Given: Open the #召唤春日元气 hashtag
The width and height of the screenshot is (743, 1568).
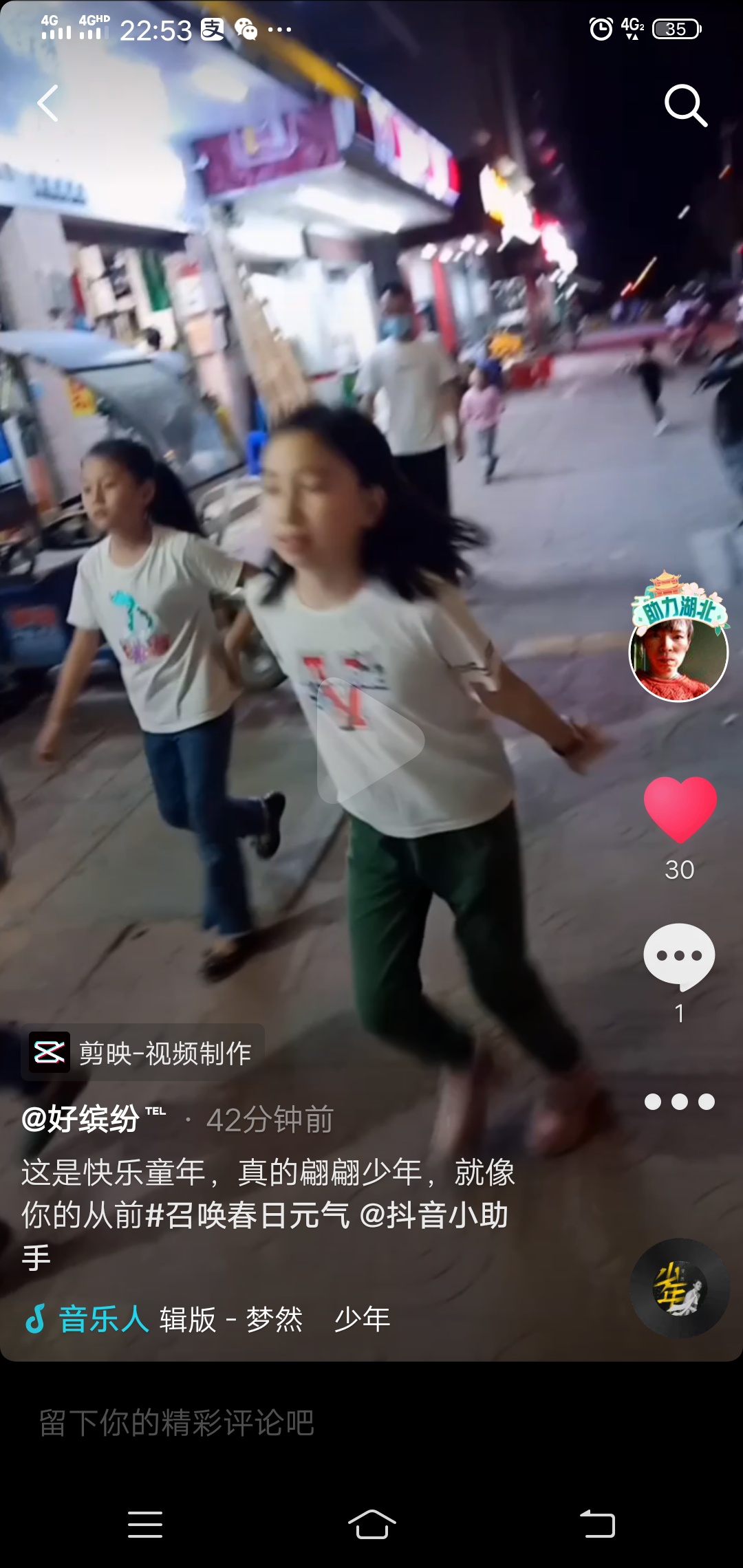Looking at the screenshot, I should [248, 1215].
